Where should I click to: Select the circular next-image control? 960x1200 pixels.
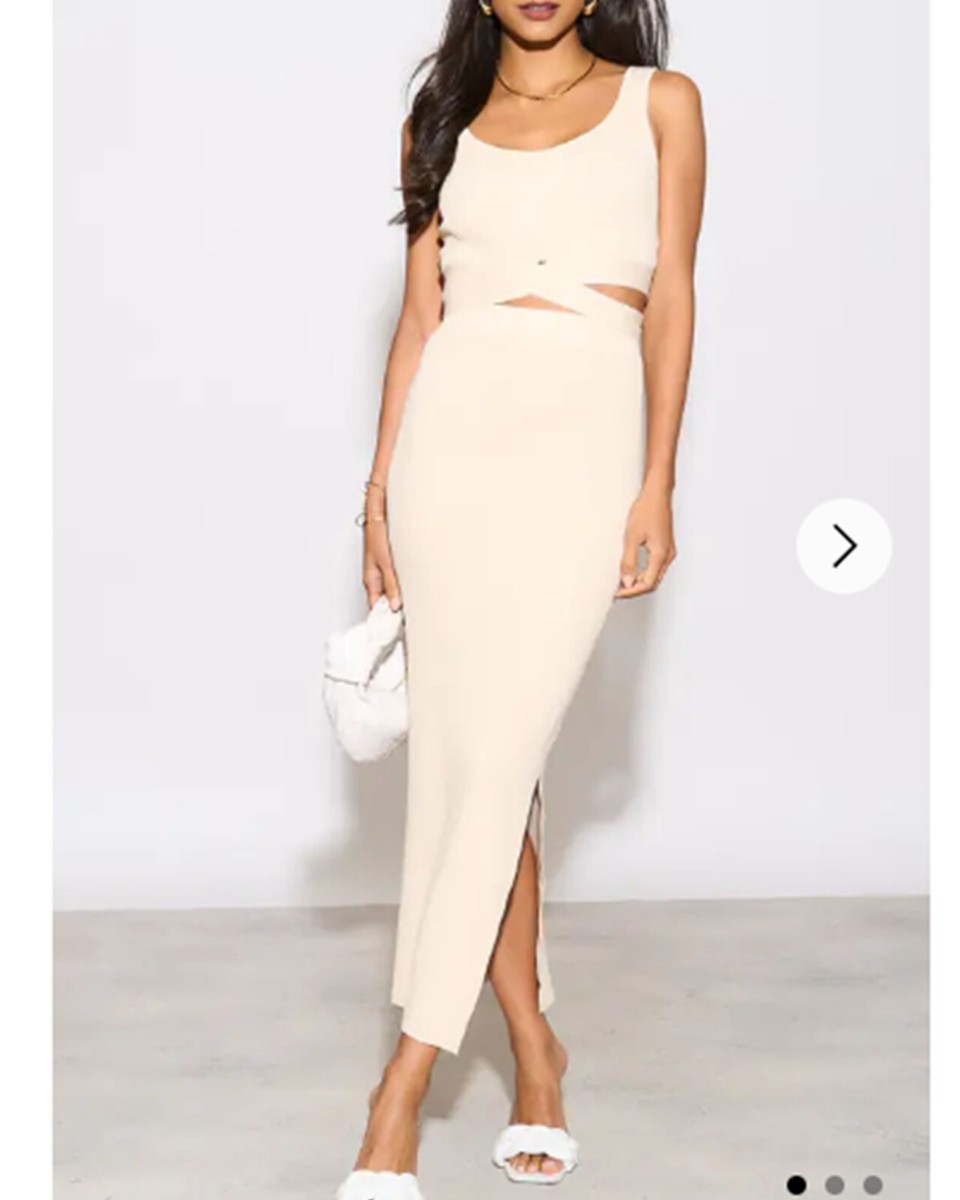pos(839,545)
